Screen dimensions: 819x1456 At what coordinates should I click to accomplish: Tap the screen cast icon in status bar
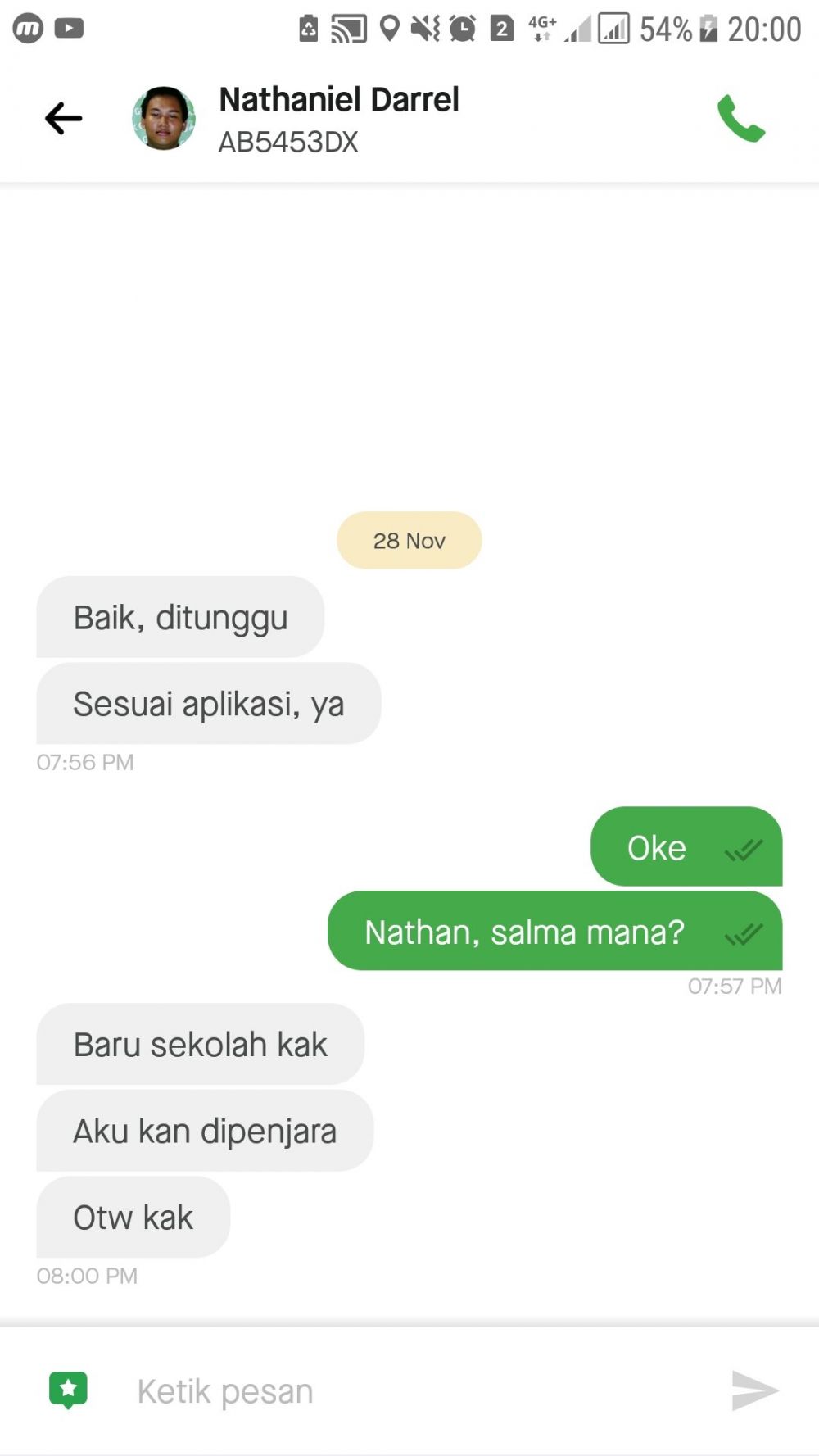click(350, 27)
